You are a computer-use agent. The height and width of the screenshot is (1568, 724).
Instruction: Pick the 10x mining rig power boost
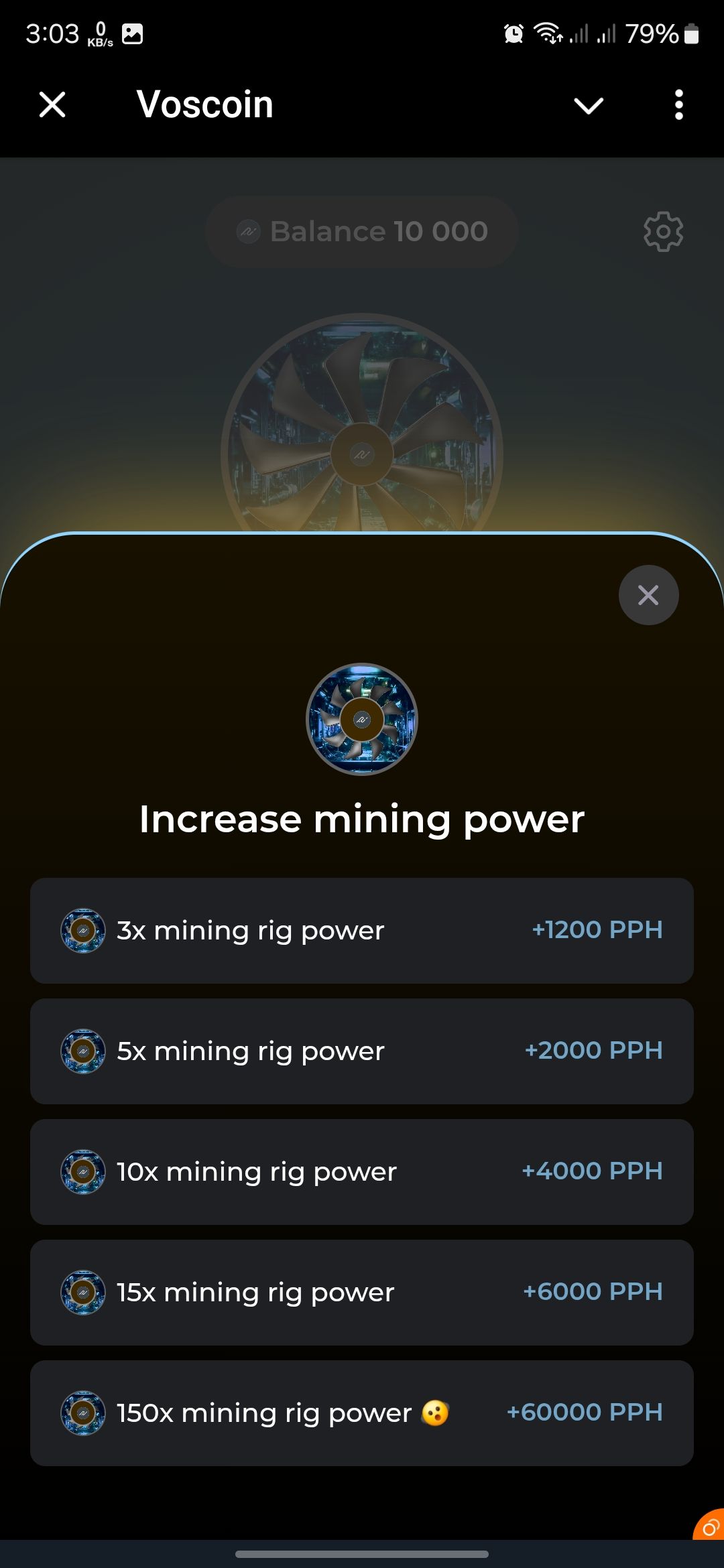click(x=362, y=1172)
